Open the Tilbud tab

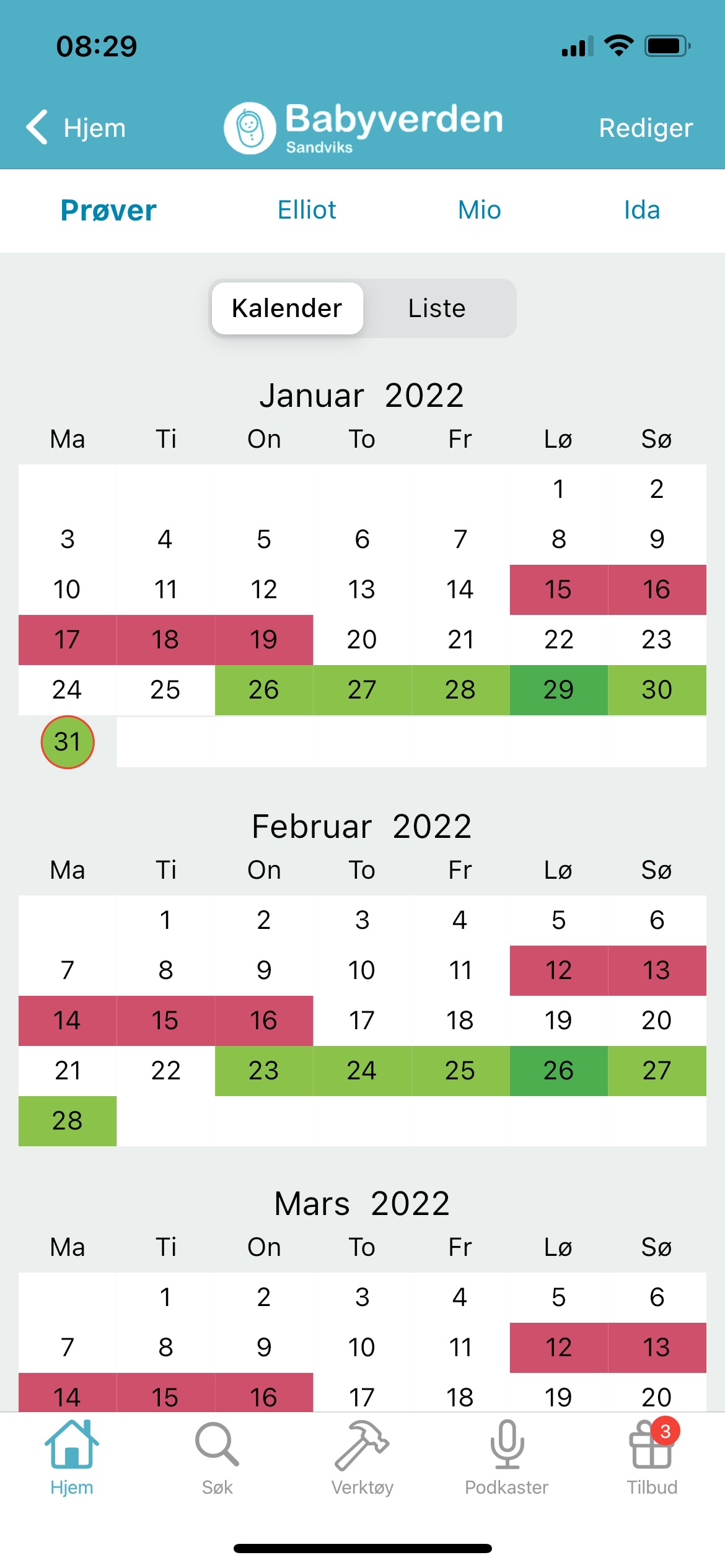pos(652,1457)
